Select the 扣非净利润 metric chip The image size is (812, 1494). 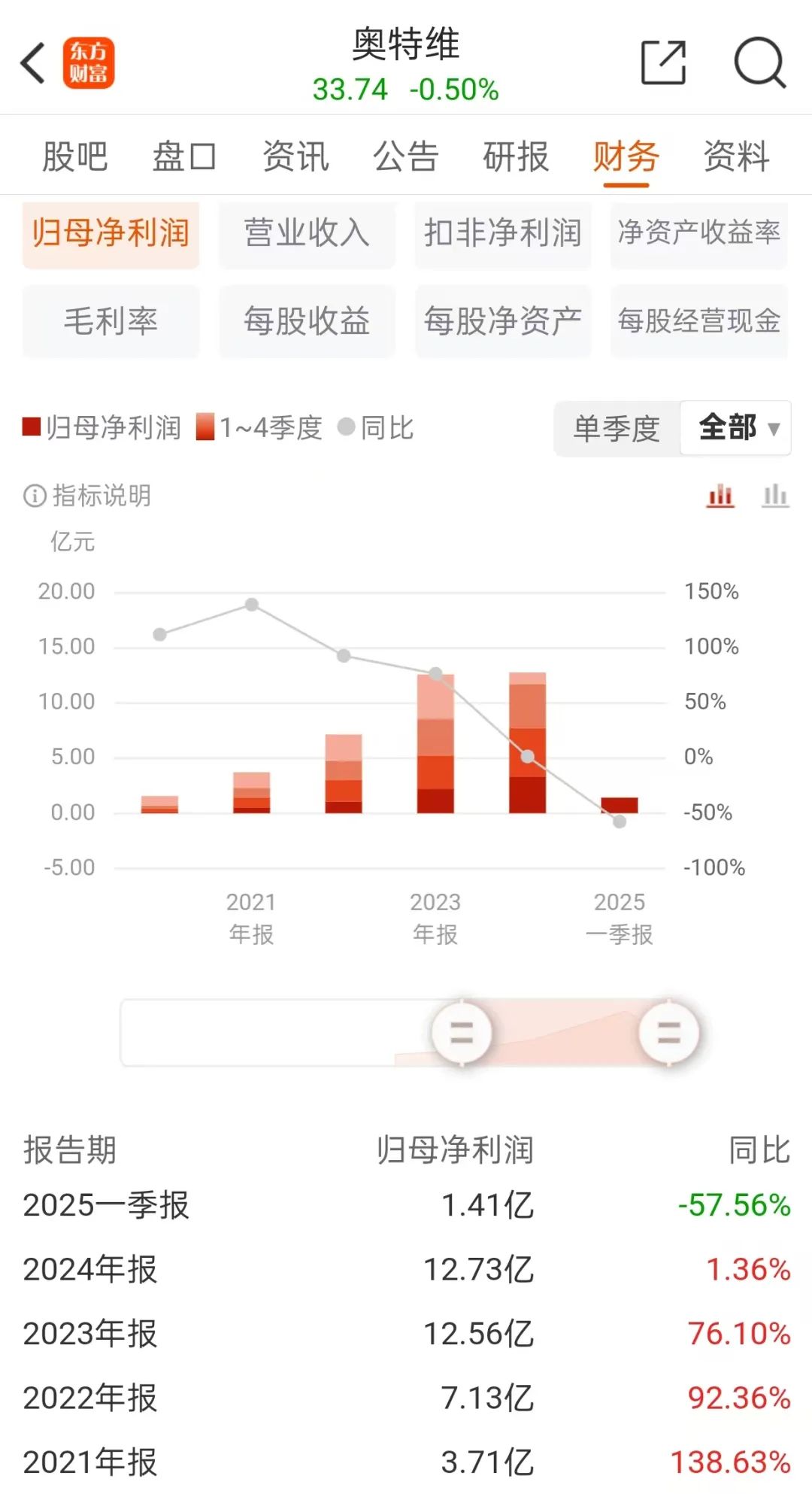[x=503, y=233]
